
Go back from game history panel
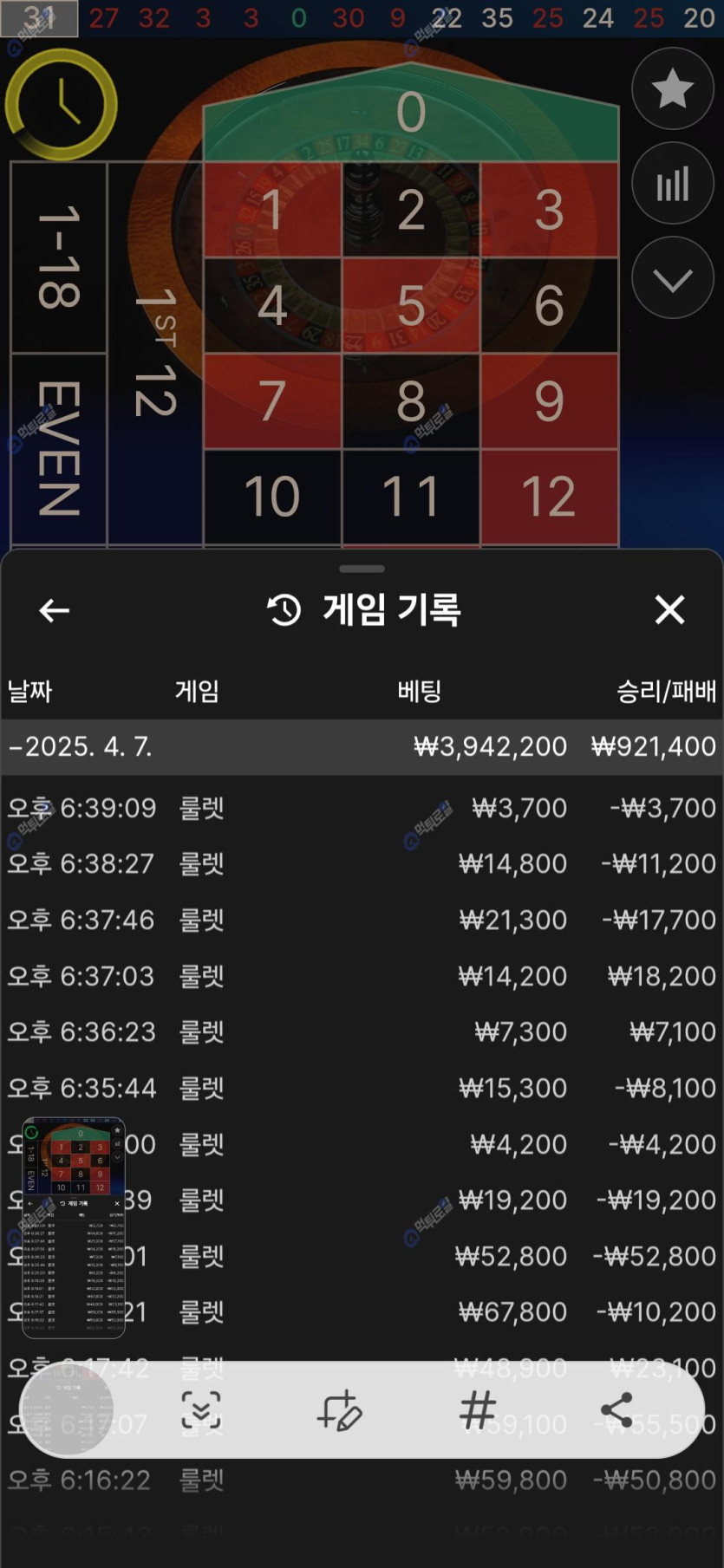54,610
